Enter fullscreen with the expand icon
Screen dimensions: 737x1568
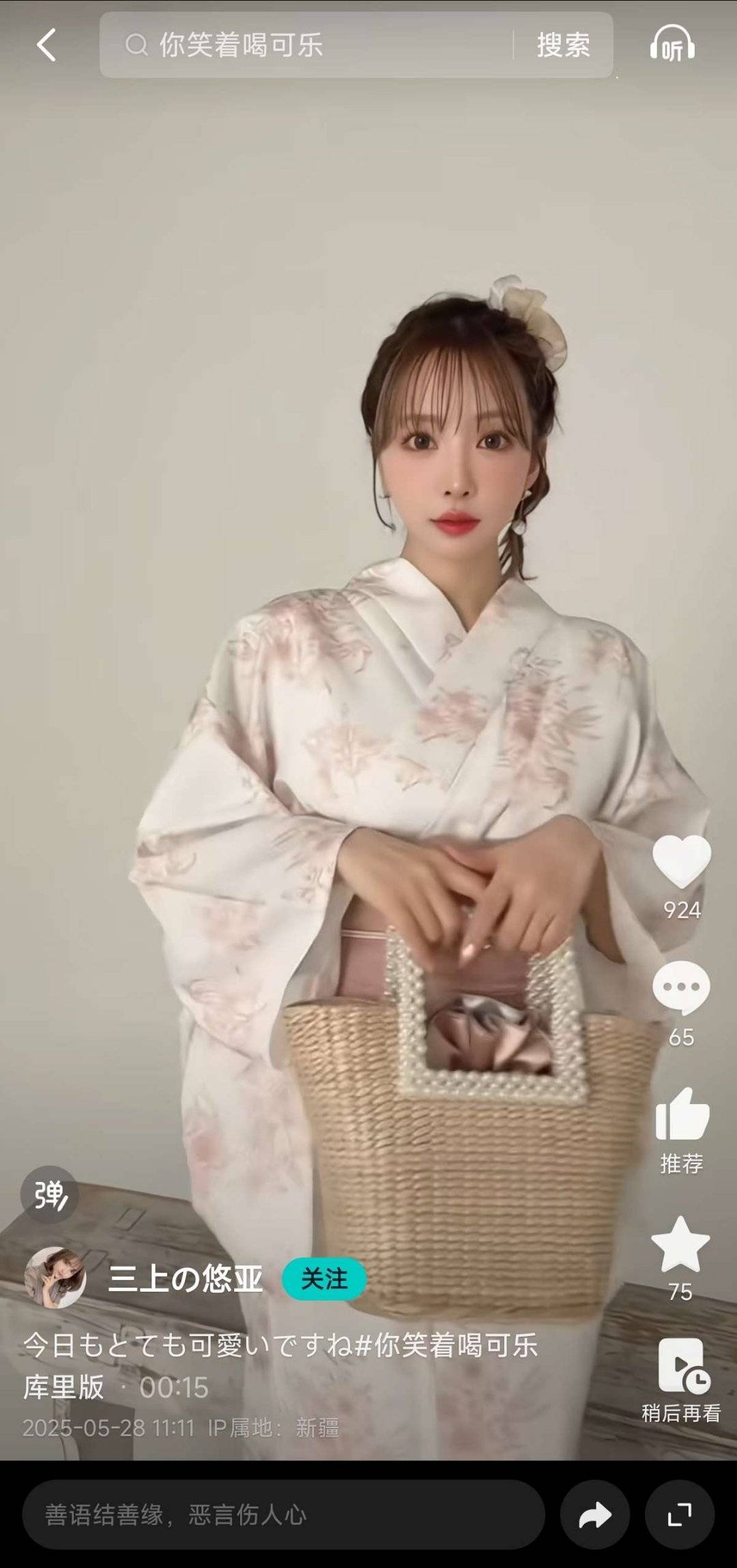click(x=679, y=1515)
